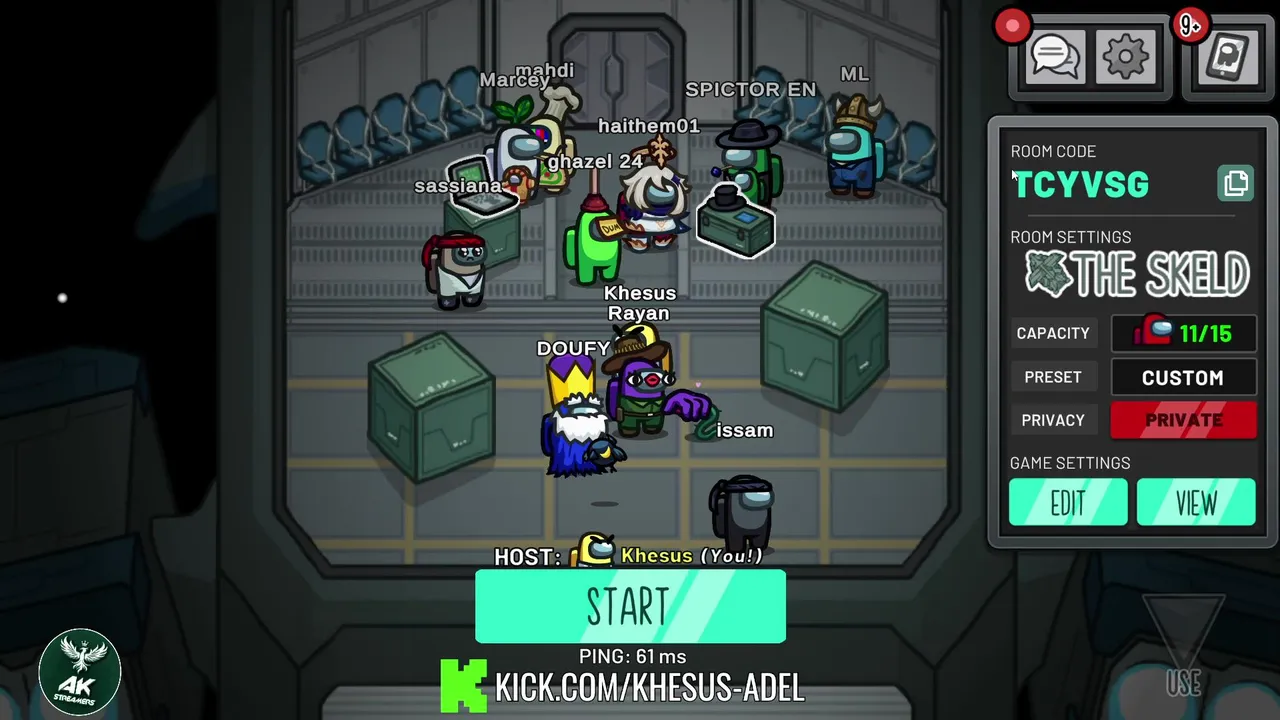Viewport: 1280px width, 720px height.
Task: Edit the game settings
Action: pyautogui.click(x=1068, y=503)
